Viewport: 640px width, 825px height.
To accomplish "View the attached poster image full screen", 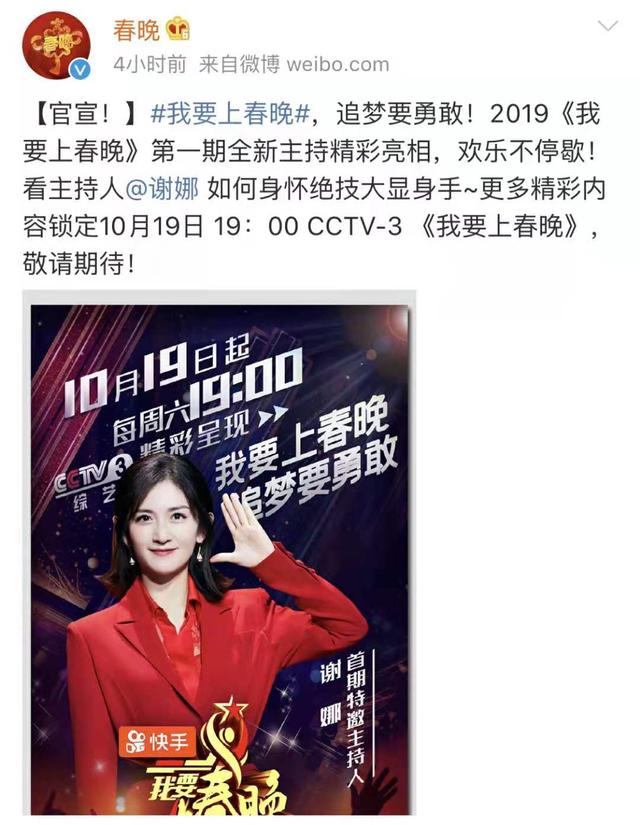I will tap(218, 560).
